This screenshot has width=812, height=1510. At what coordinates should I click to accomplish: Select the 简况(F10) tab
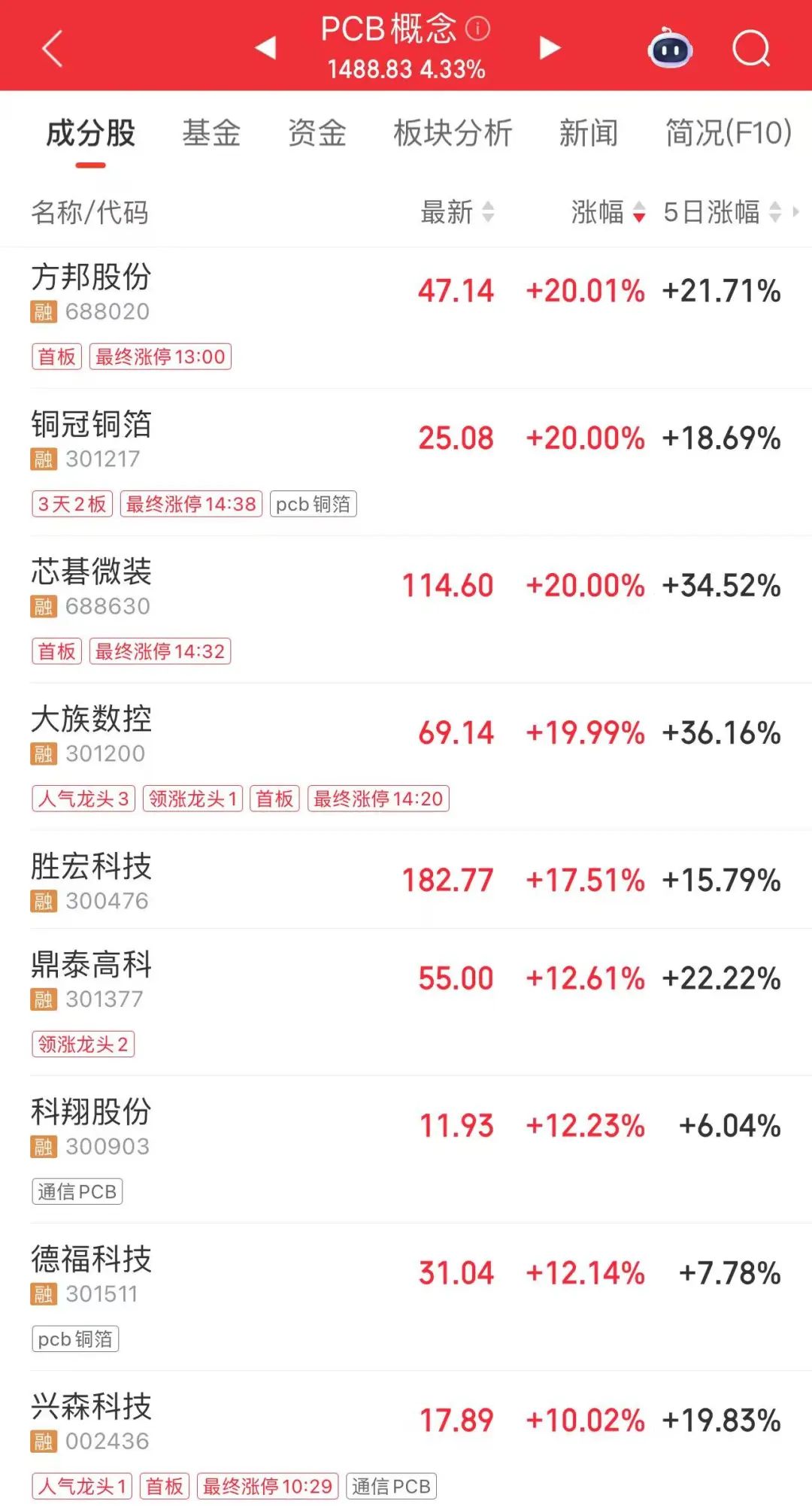[728, 133]
